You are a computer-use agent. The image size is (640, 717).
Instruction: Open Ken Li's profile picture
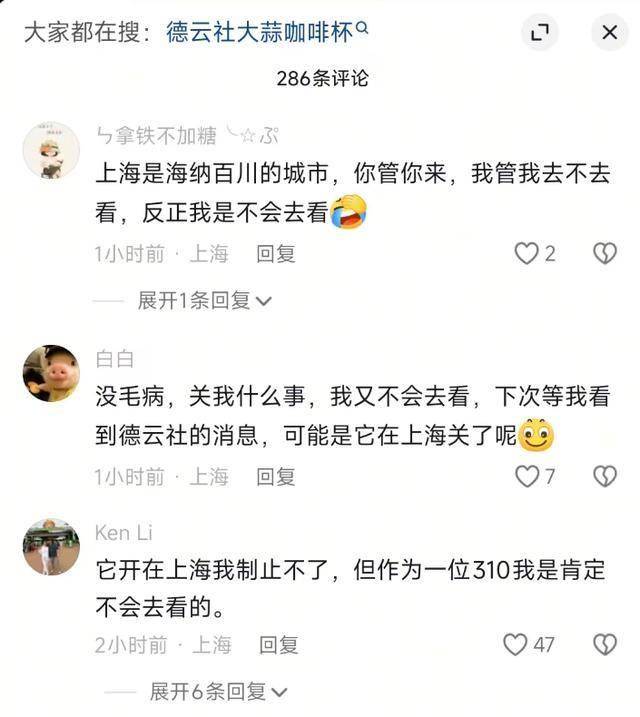[51, 546]
